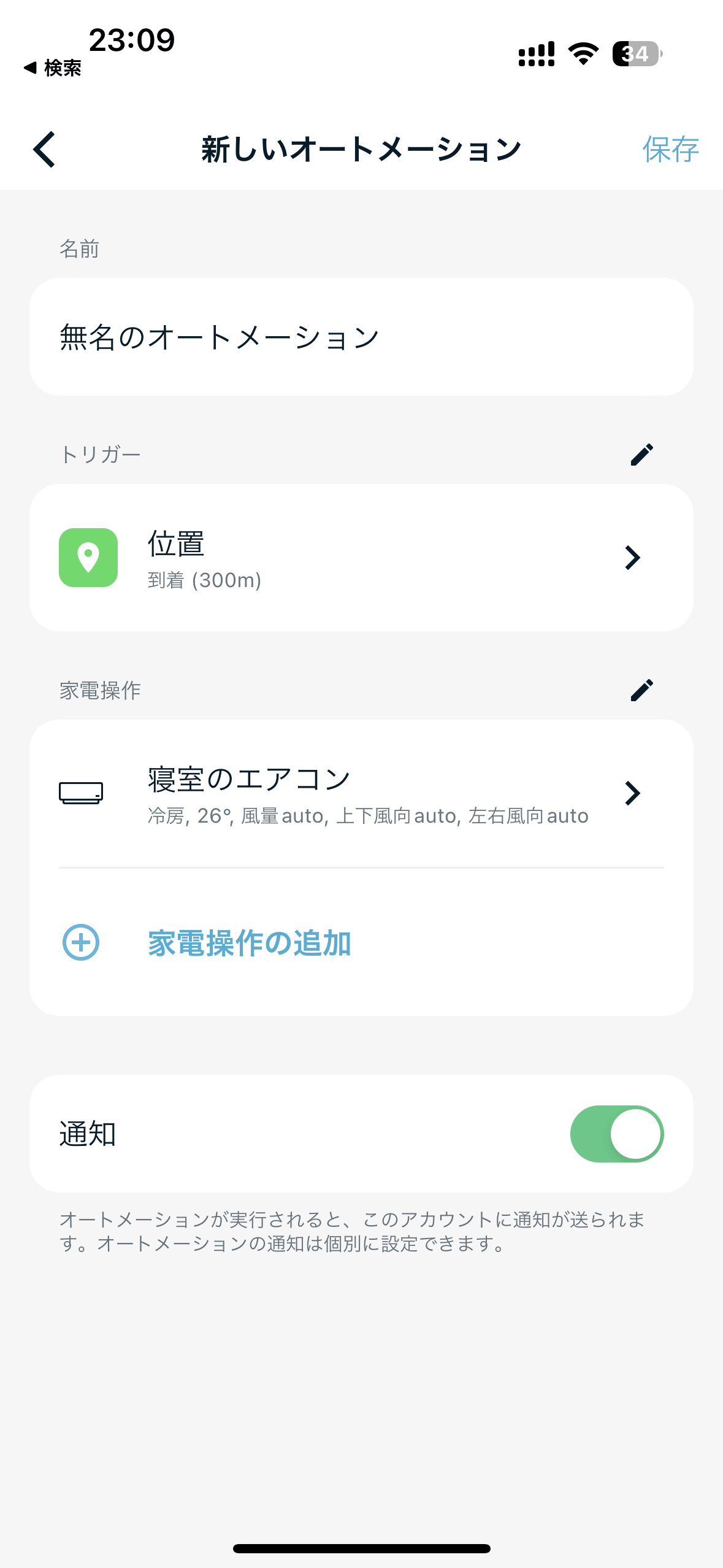Viewport: 723px width, 1568px height.
Task: Tap the air conditioner appliance icon
Action: (81, 793)
